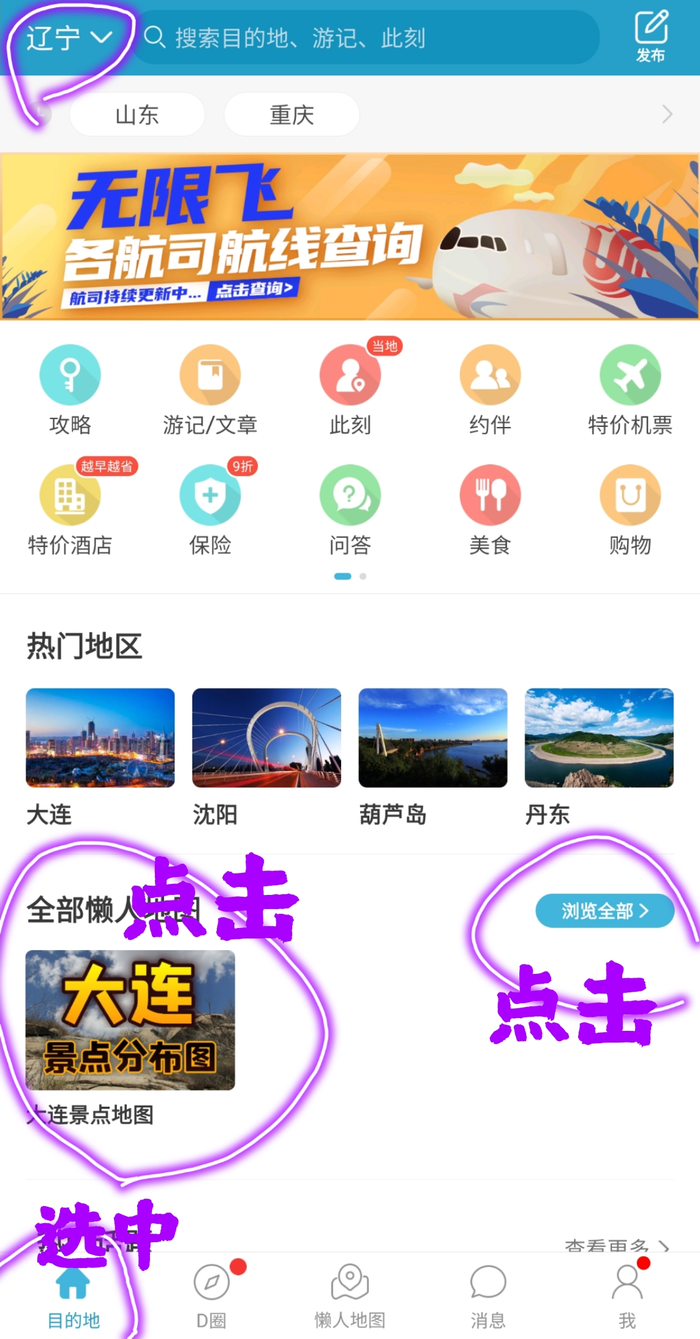The image size is (700, 1339).
Task: Open the 美食 food shortcut
Action: pos(490,510)
